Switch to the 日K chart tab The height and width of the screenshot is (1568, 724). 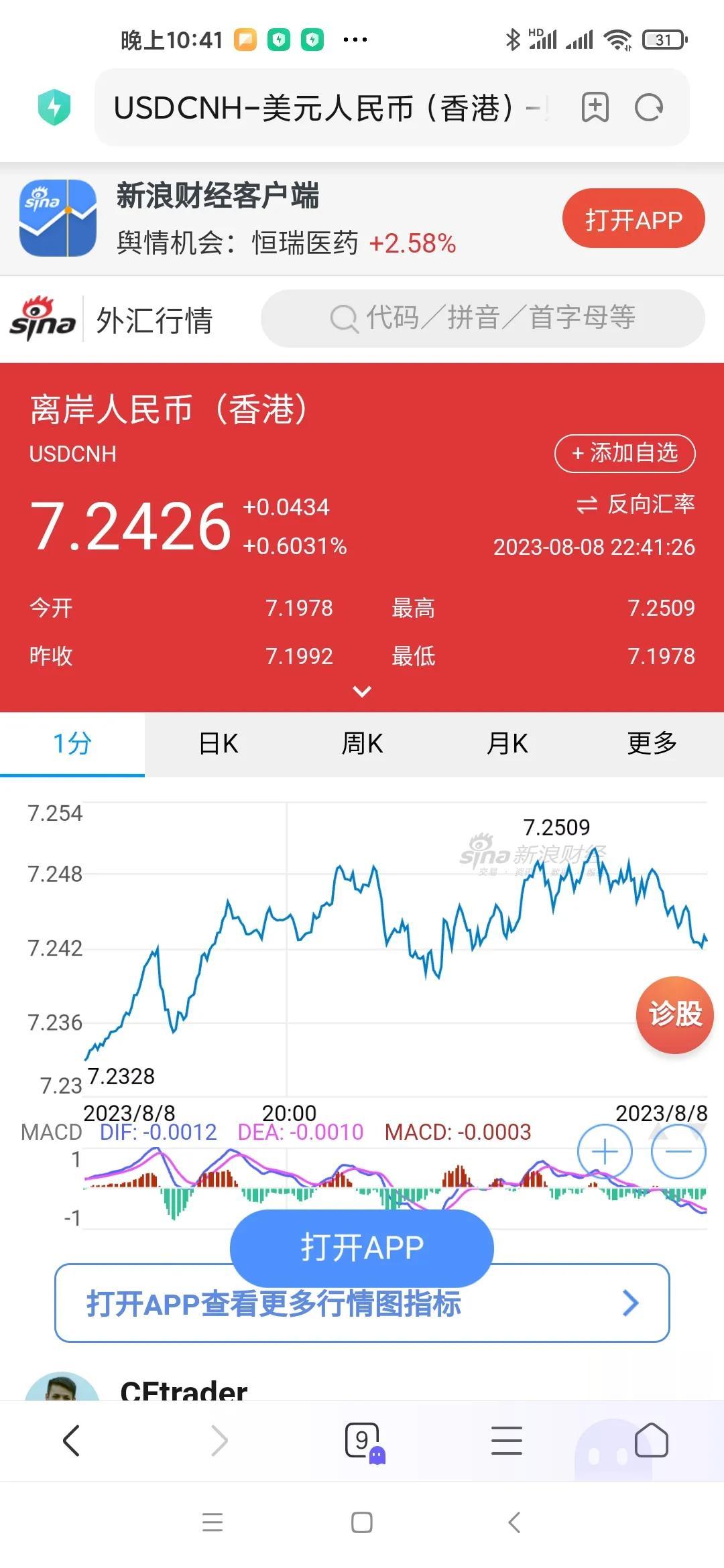tap(218, 744)
